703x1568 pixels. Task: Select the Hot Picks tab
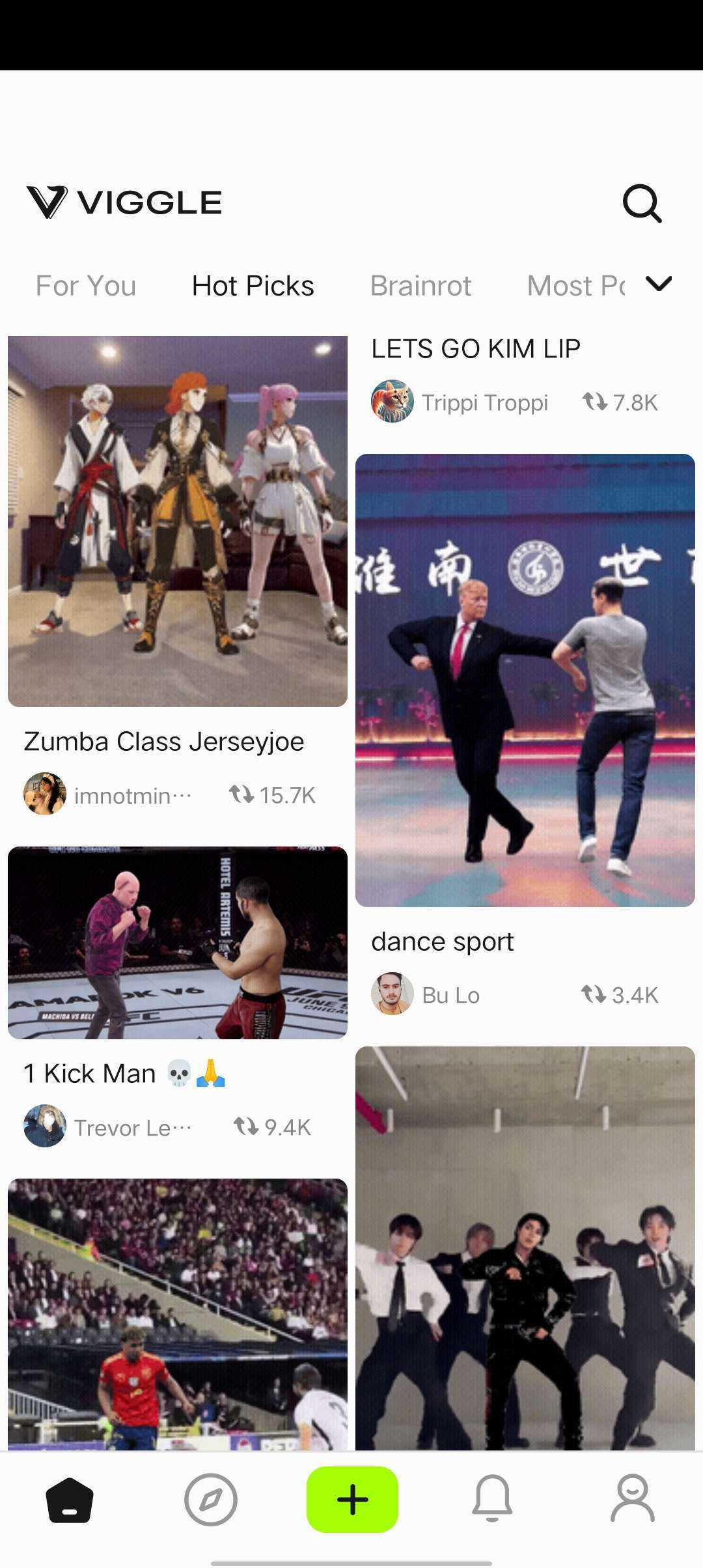tap(253, 286)
